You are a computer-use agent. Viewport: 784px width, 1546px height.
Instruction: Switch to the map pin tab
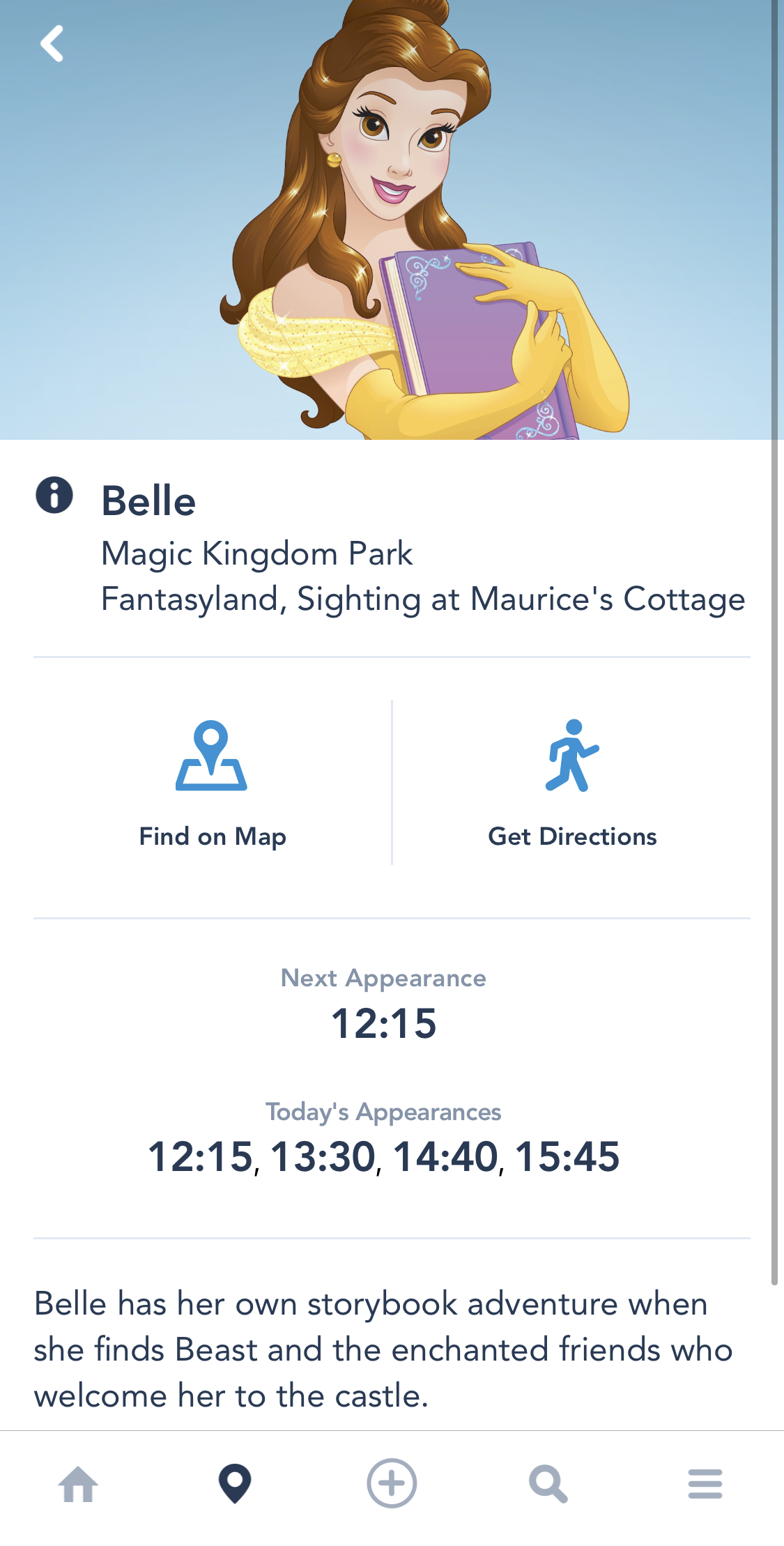[x=235, y=1483]
